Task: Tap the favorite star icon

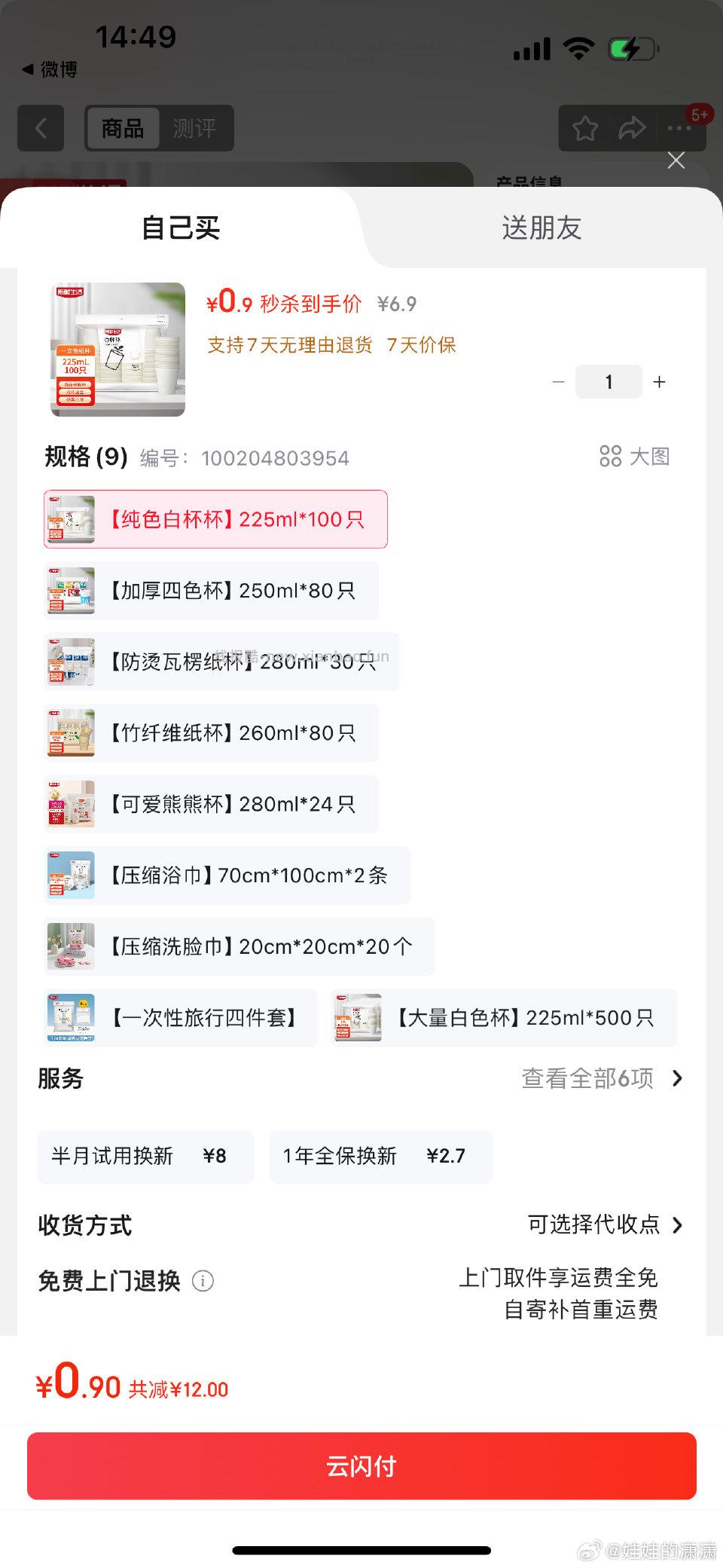Action: pyautogui.click(x=584, y=128)
